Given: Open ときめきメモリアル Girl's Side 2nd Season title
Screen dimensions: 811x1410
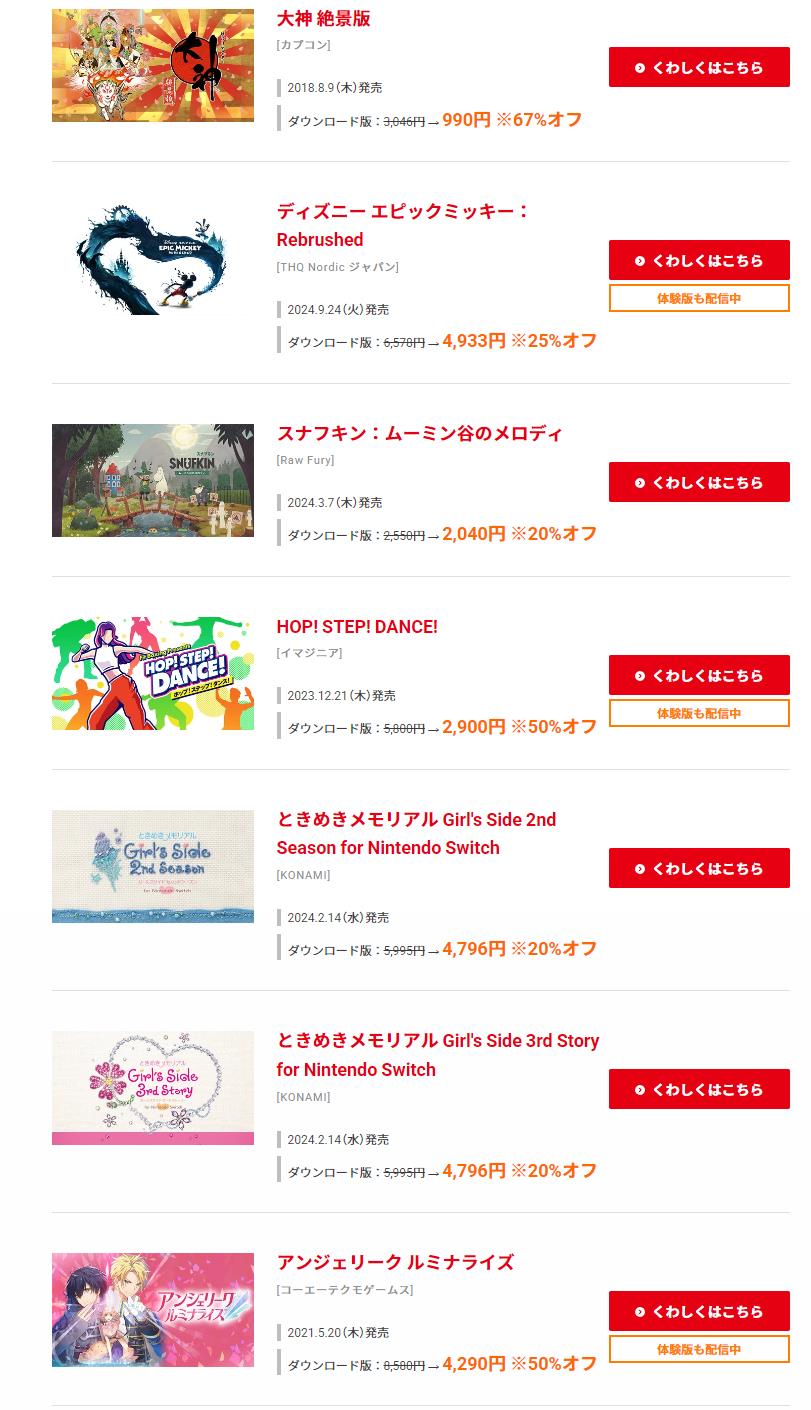Looking at the screenshot, I should point(416,833).
